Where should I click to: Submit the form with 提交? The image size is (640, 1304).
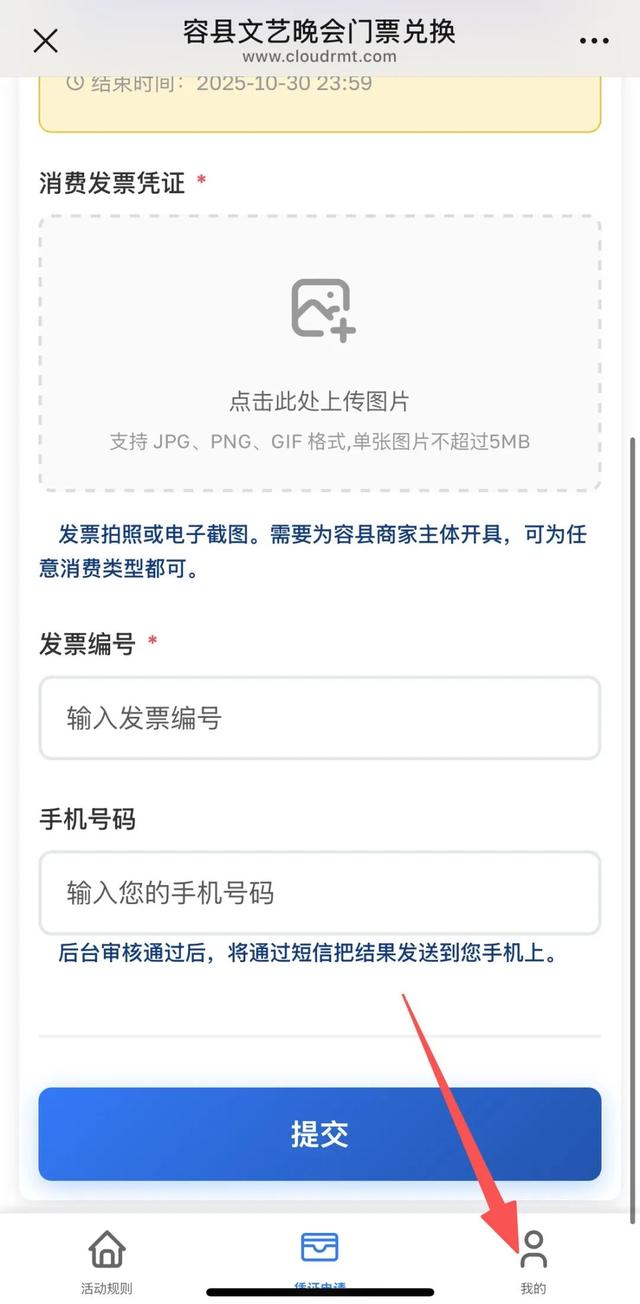pos(320,1134)
